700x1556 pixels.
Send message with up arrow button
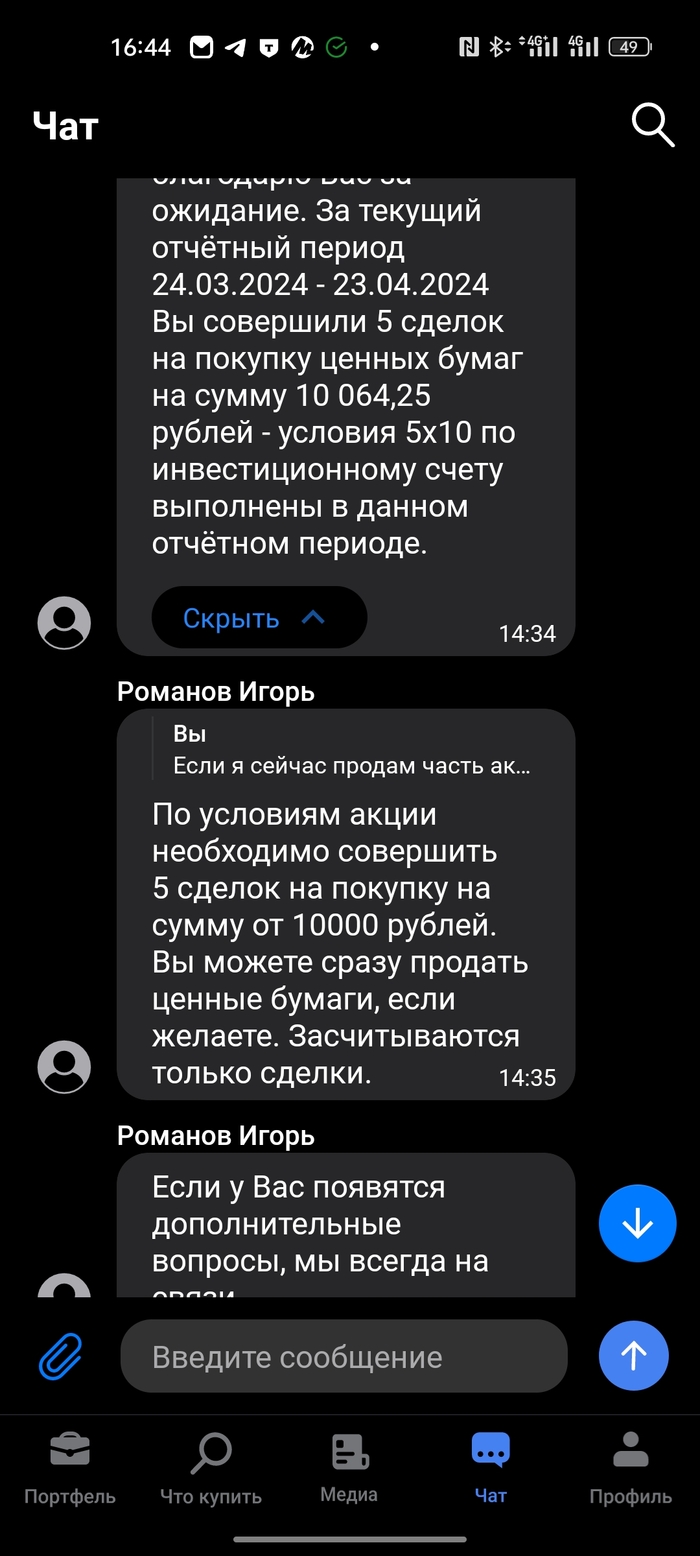(x=633, y=1356)
